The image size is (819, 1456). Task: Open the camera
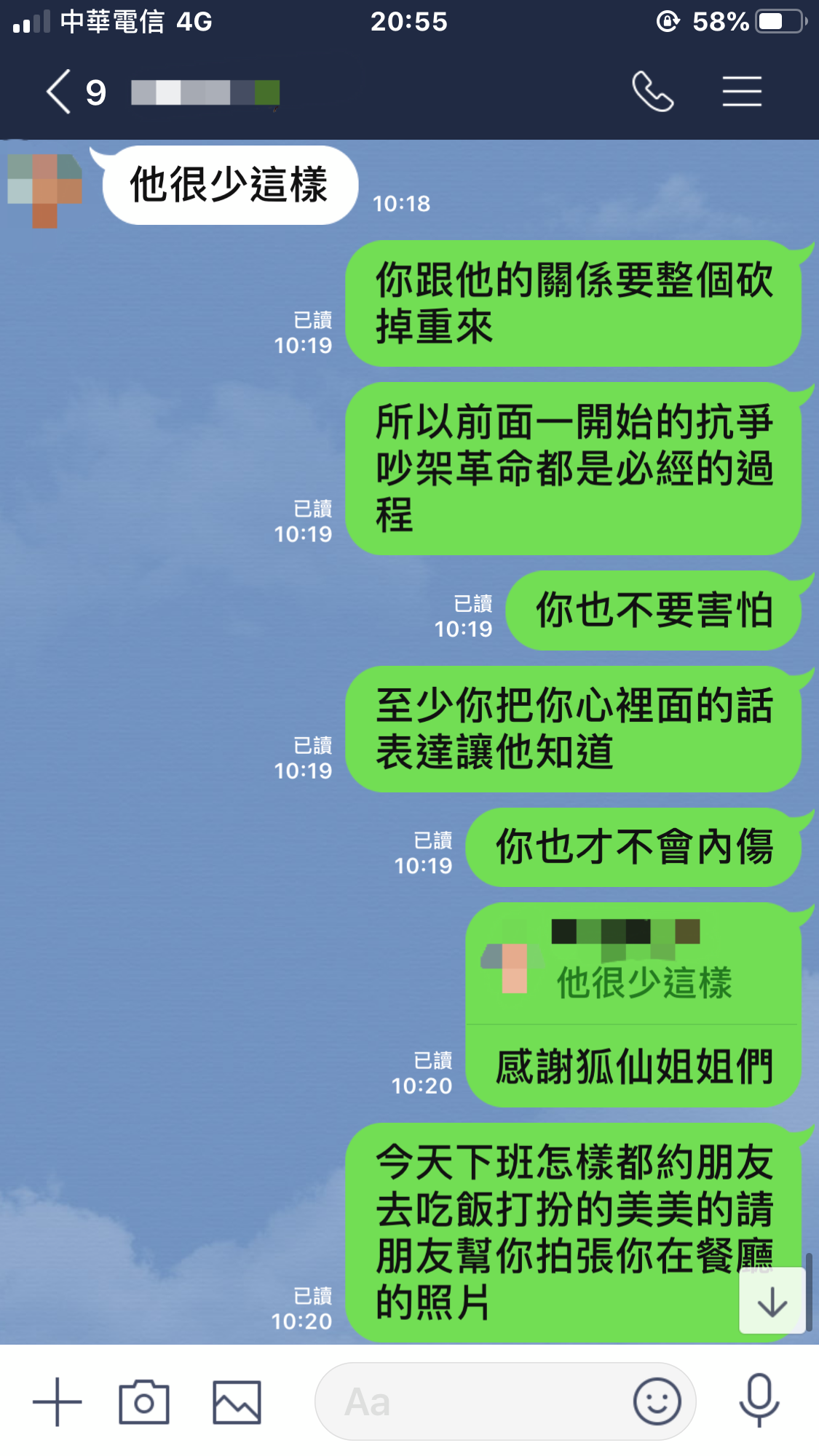144,1401
